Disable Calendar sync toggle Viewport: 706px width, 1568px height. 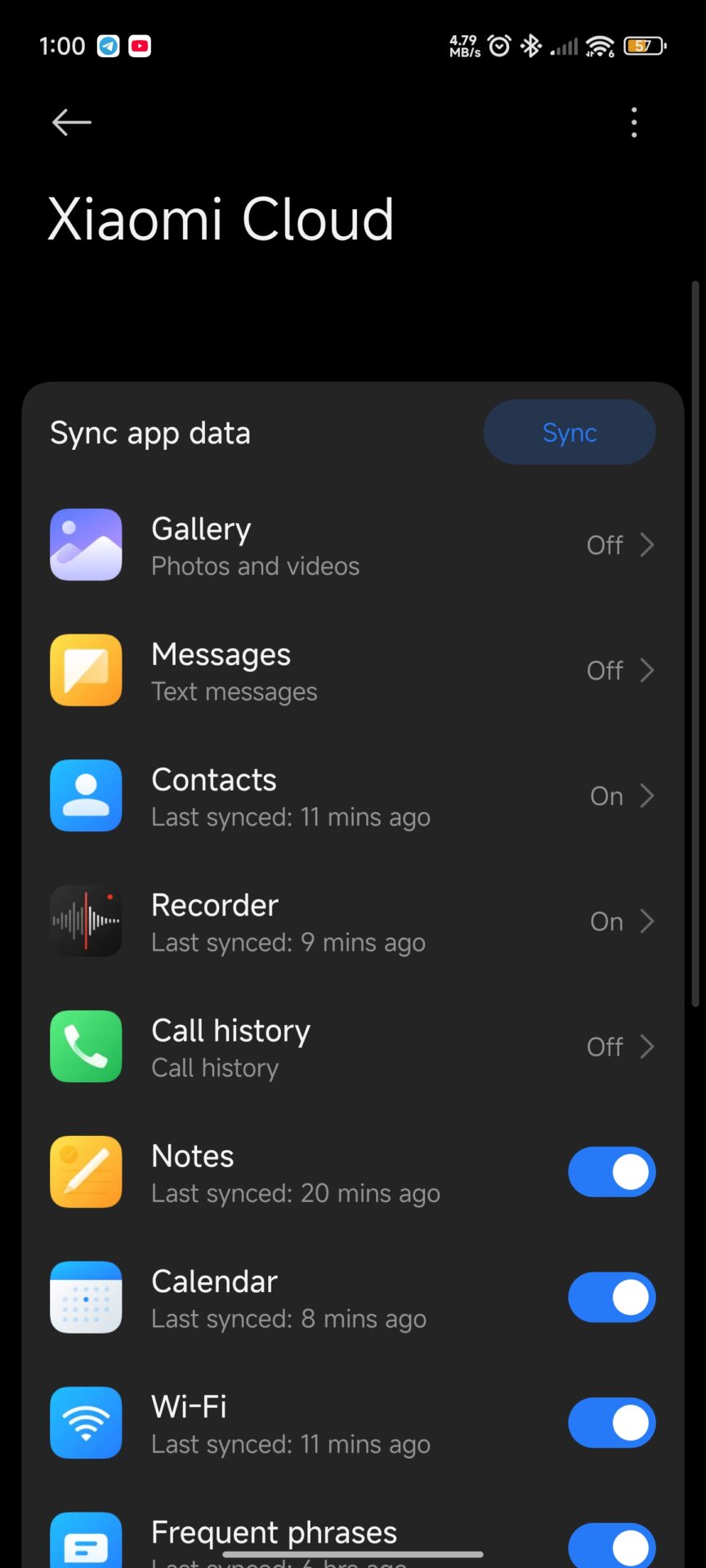point(612,1298)
